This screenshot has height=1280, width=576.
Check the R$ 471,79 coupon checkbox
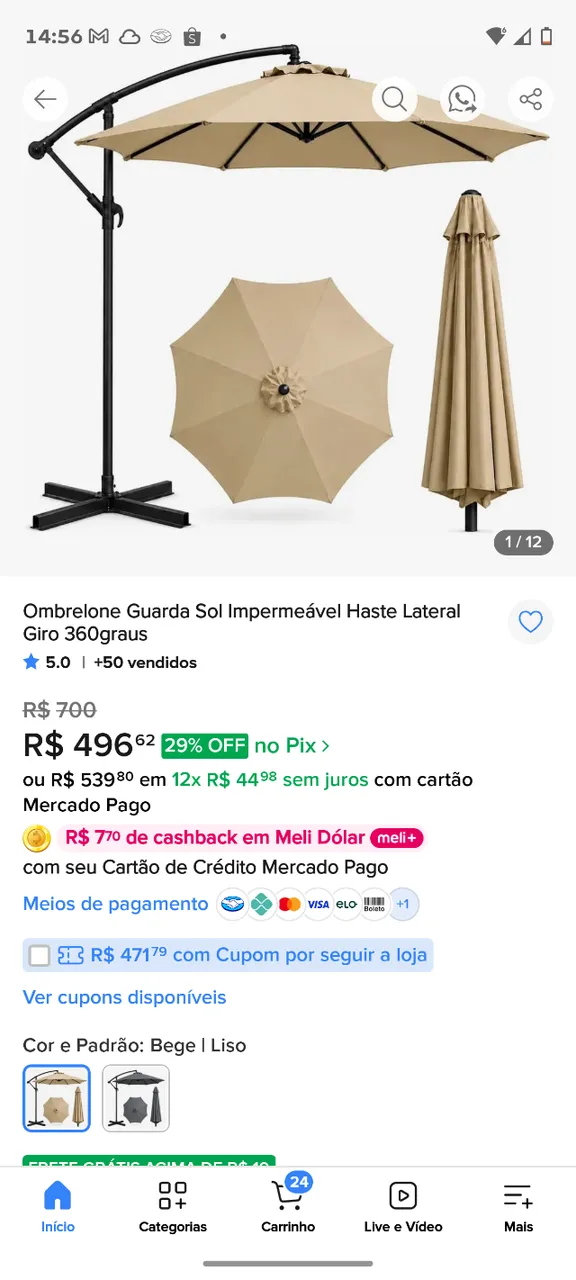click(x=39, y=956)
